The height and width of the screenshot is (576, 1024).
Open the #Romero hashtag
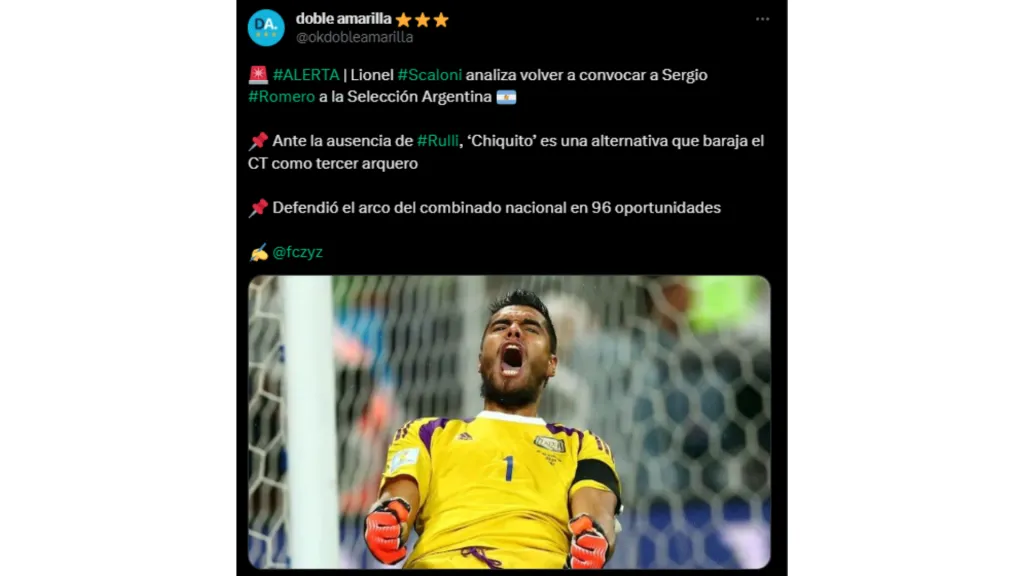tap(281, 97)
